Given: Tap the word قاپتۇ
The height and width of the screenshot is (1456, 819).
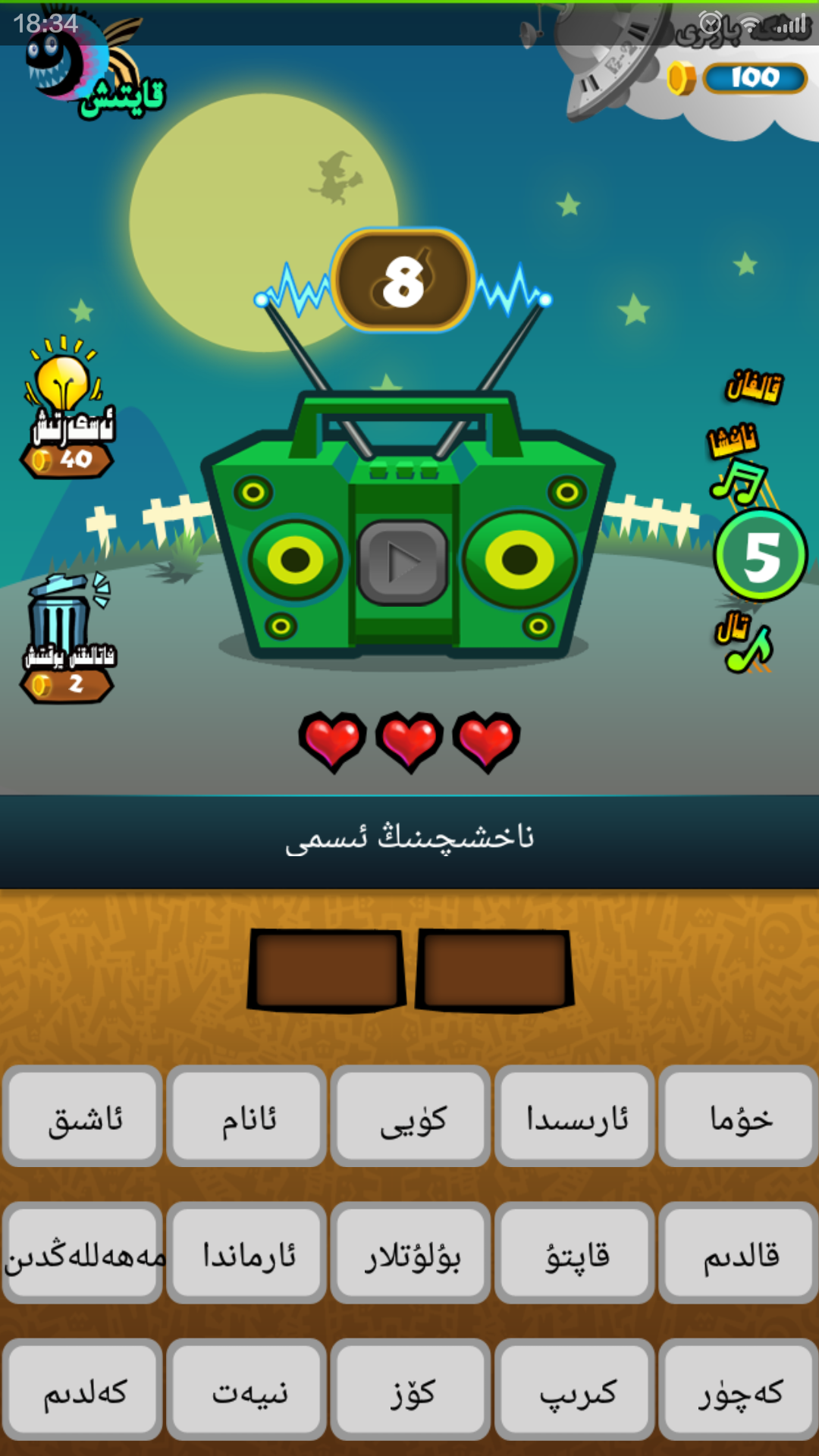Looking at the screenshot, I should click(575, 1253).
